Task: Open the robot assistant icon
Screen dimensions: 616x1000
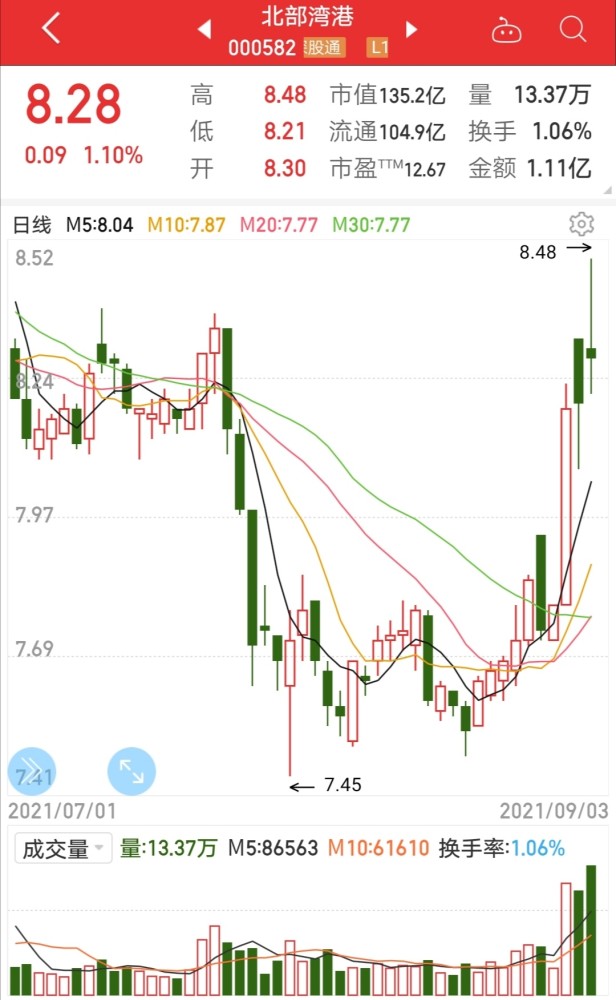Action: coord(506,30)
